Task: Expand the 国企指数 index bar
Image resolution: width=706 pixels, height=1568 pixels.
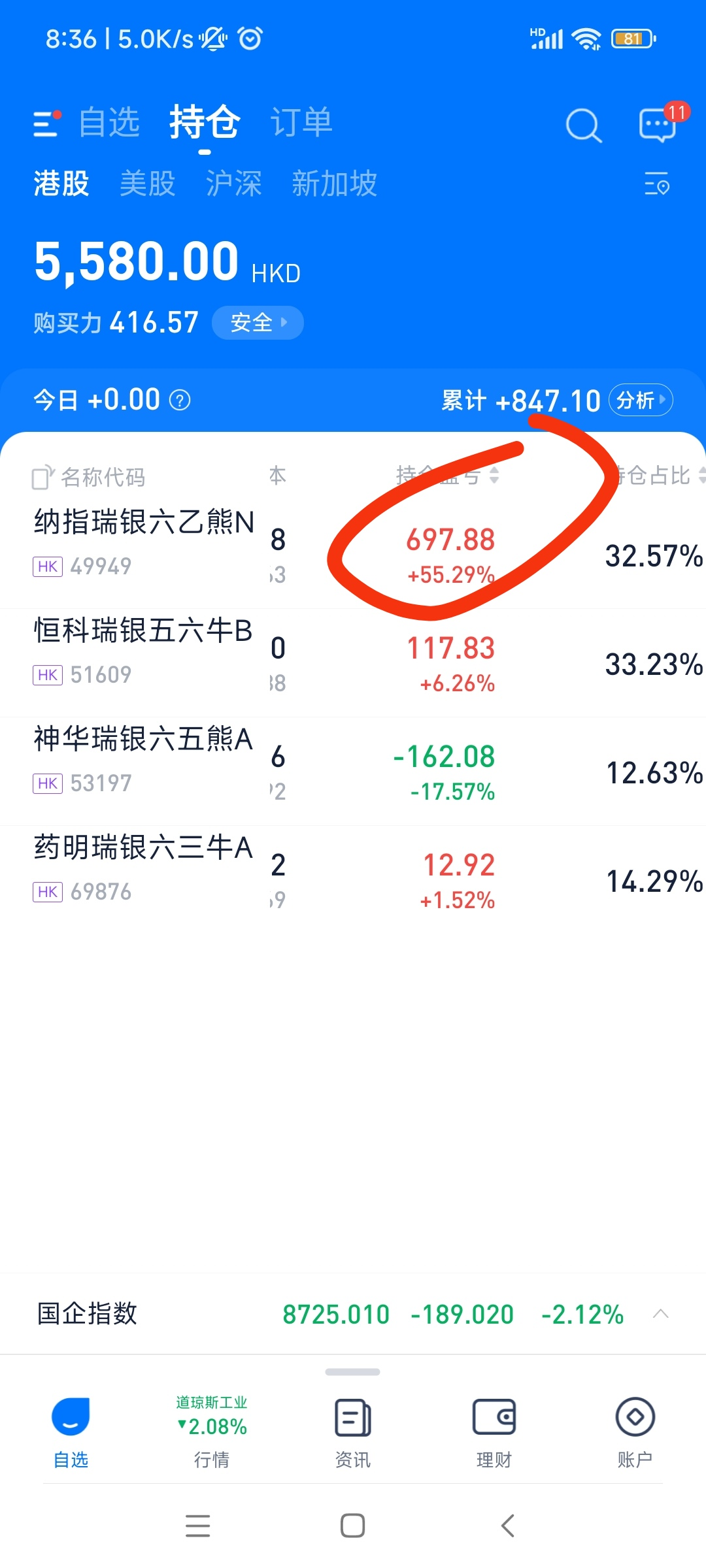Action: coord(660,1314)
